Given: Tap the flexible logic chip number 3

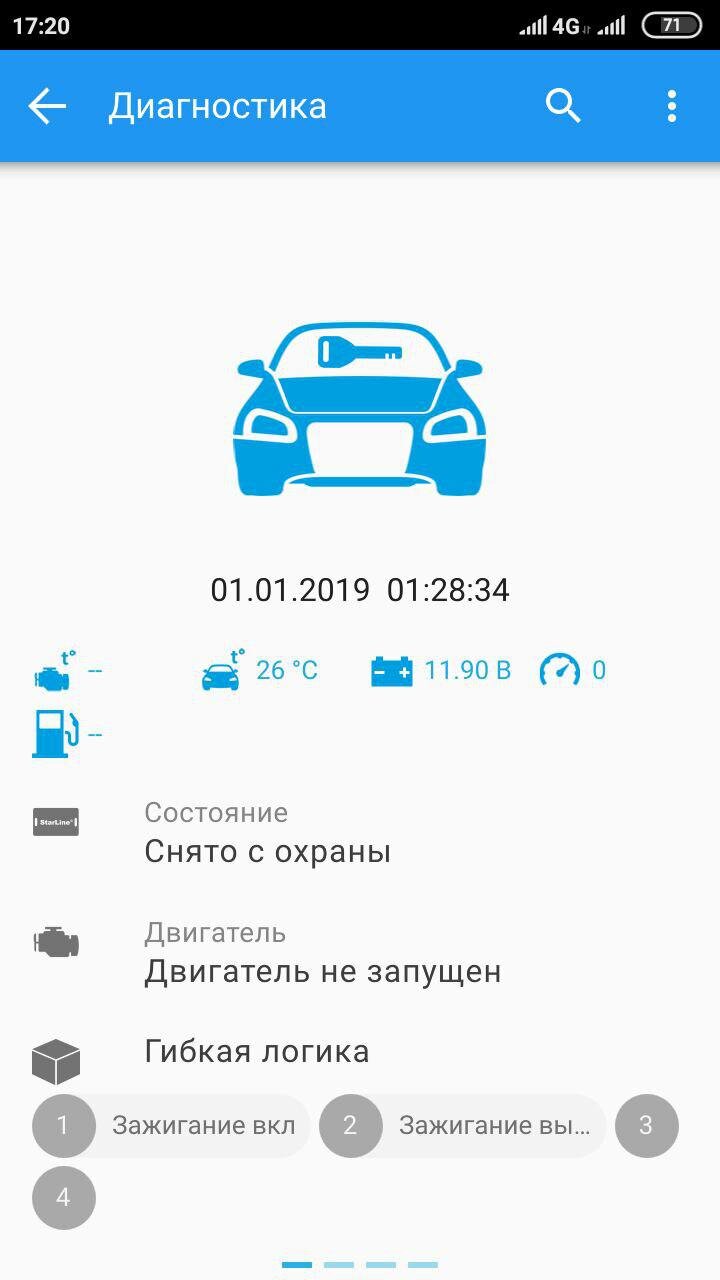Looking at the screenshot, I should [x=647, y=1126].
